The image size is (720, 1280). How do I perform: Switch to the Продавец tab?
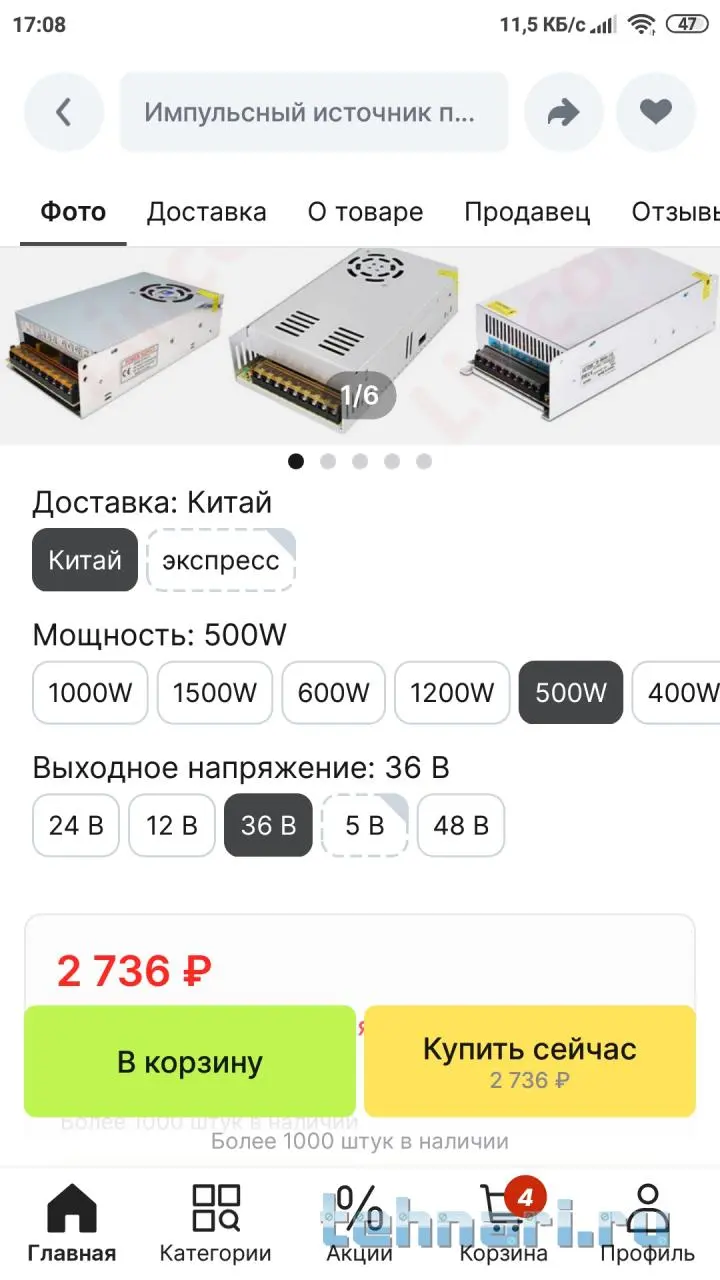pyautogui.click(x=527, y=212)
